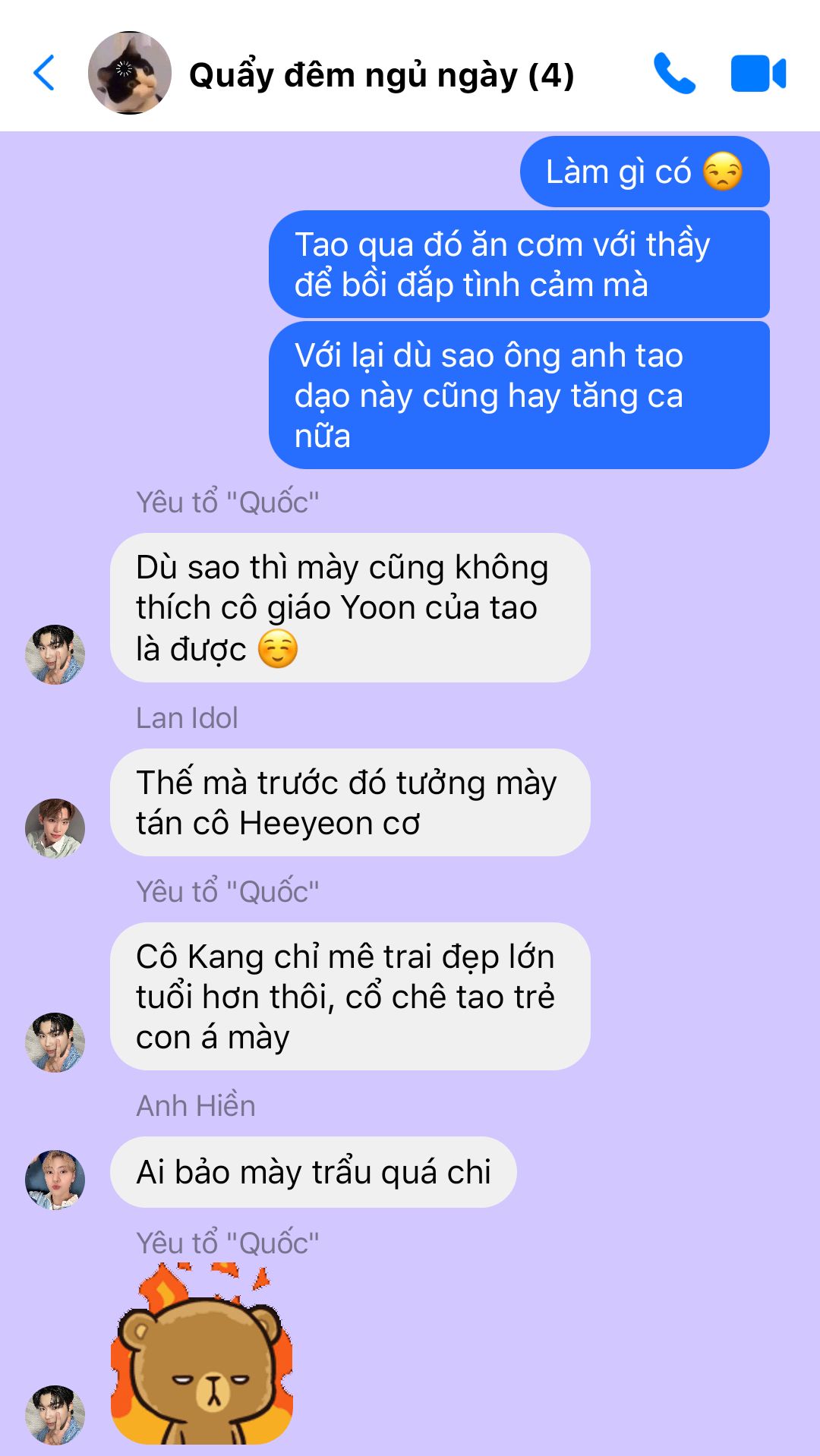The height and width of the screenshot is (1456, 820).
Task: Go back to the chat list
Action: 44,73
